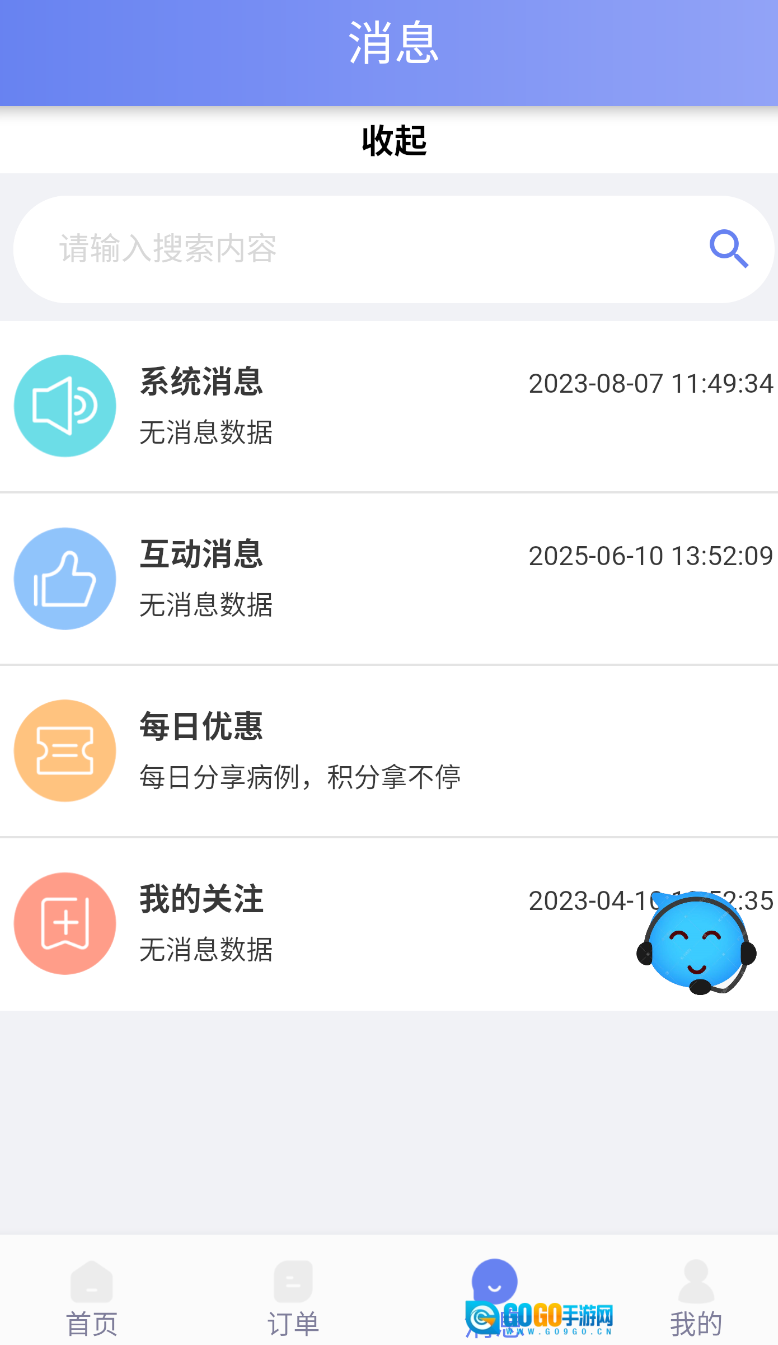Open the 系统消息 speaker icon

tap(65, 406)
